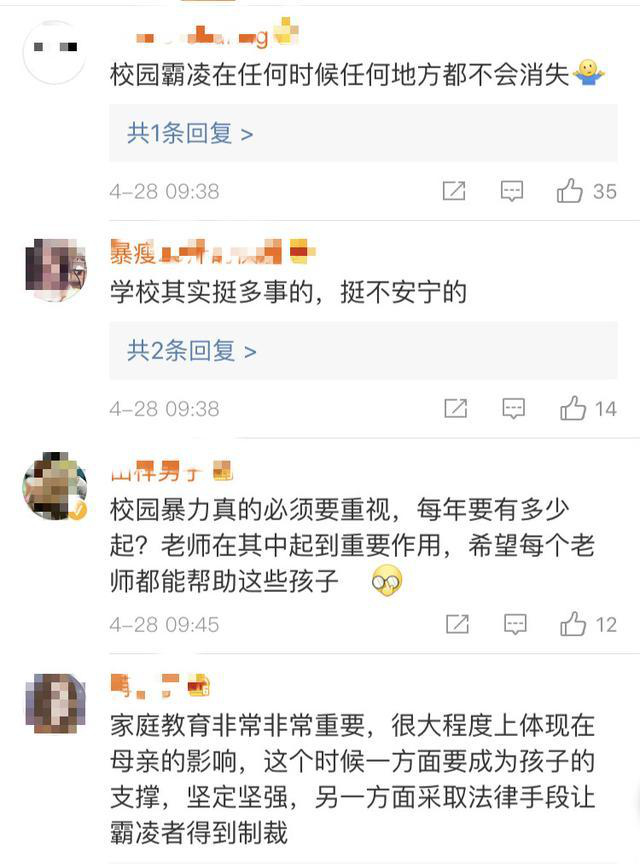Expand 共1条回复 under the 校园霸凌 comment
The image size is (640, 864).
(190, 133)
